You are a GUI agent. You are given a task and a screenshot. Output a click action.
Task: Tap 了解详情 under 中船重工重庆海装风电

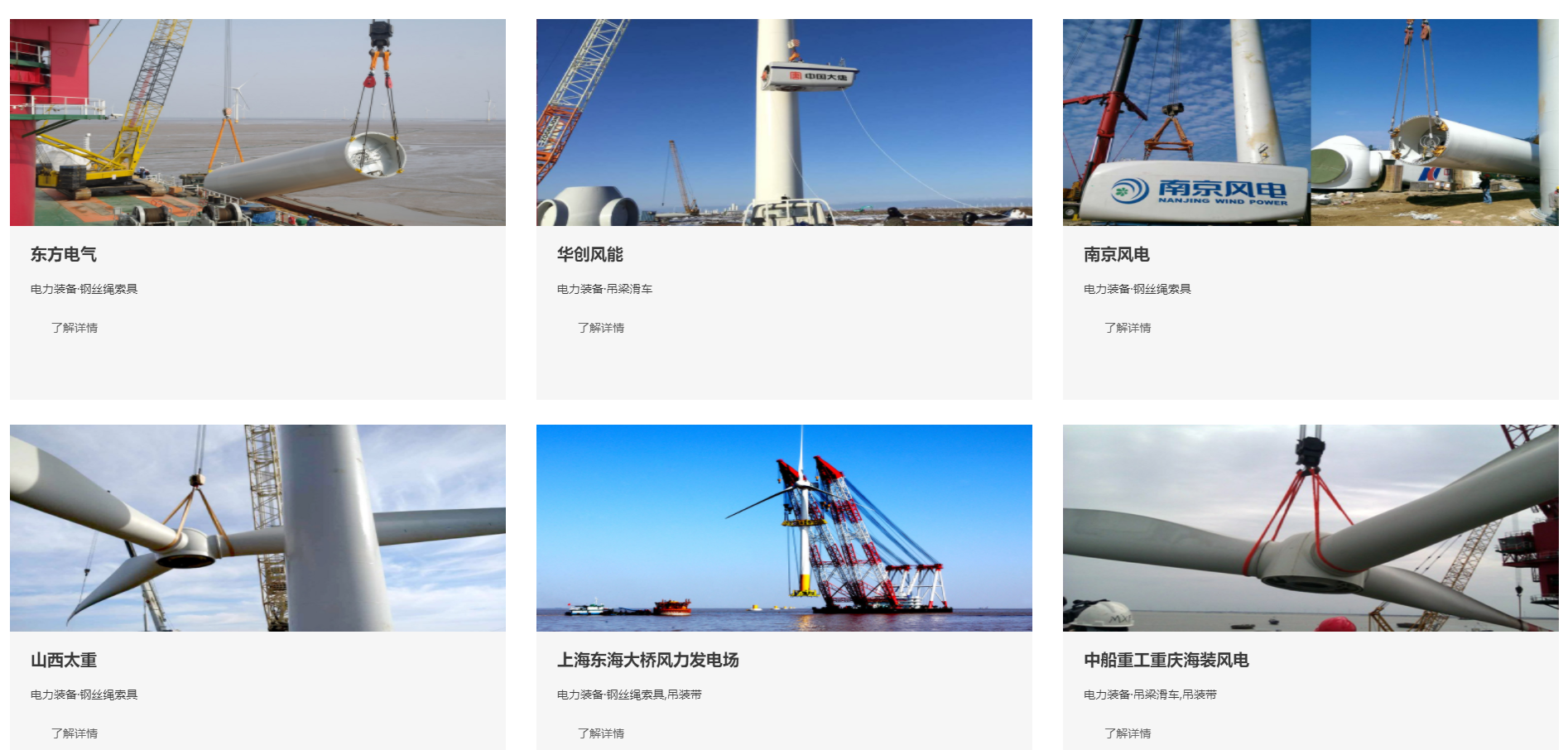click(x=1128, y=733)
